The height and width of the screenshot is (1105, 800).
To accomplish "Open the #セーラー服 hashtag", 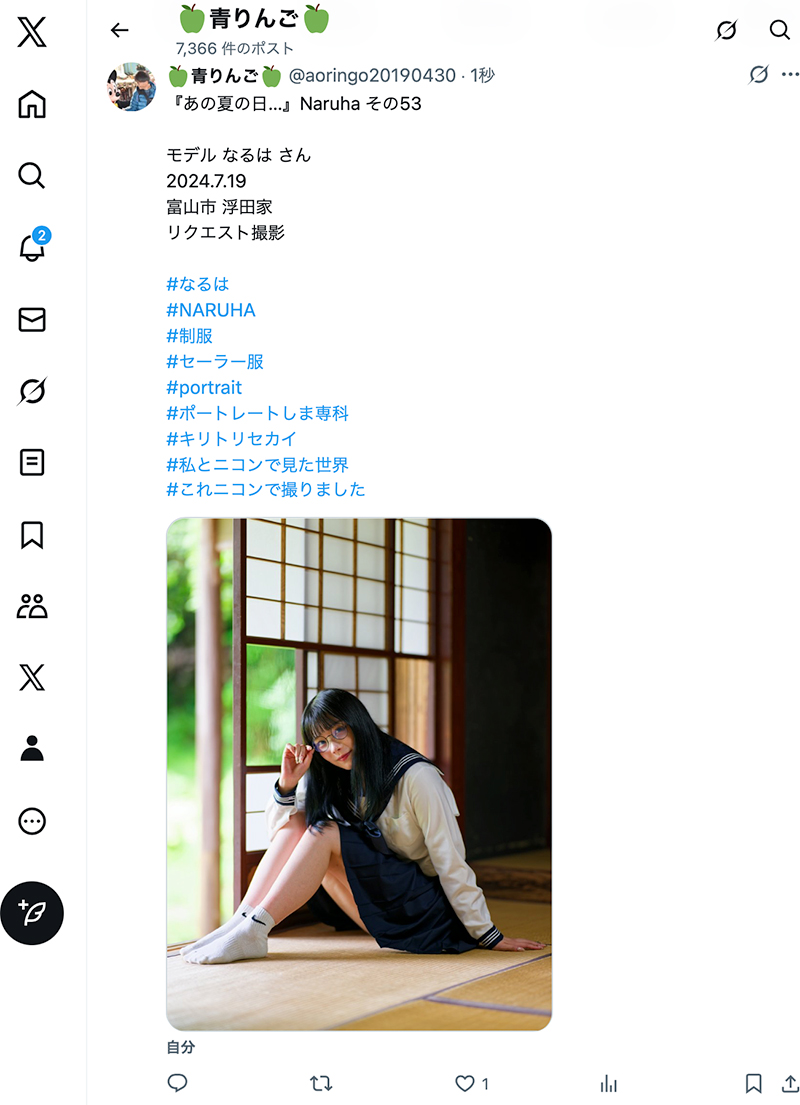I will (x=215, y=361).
